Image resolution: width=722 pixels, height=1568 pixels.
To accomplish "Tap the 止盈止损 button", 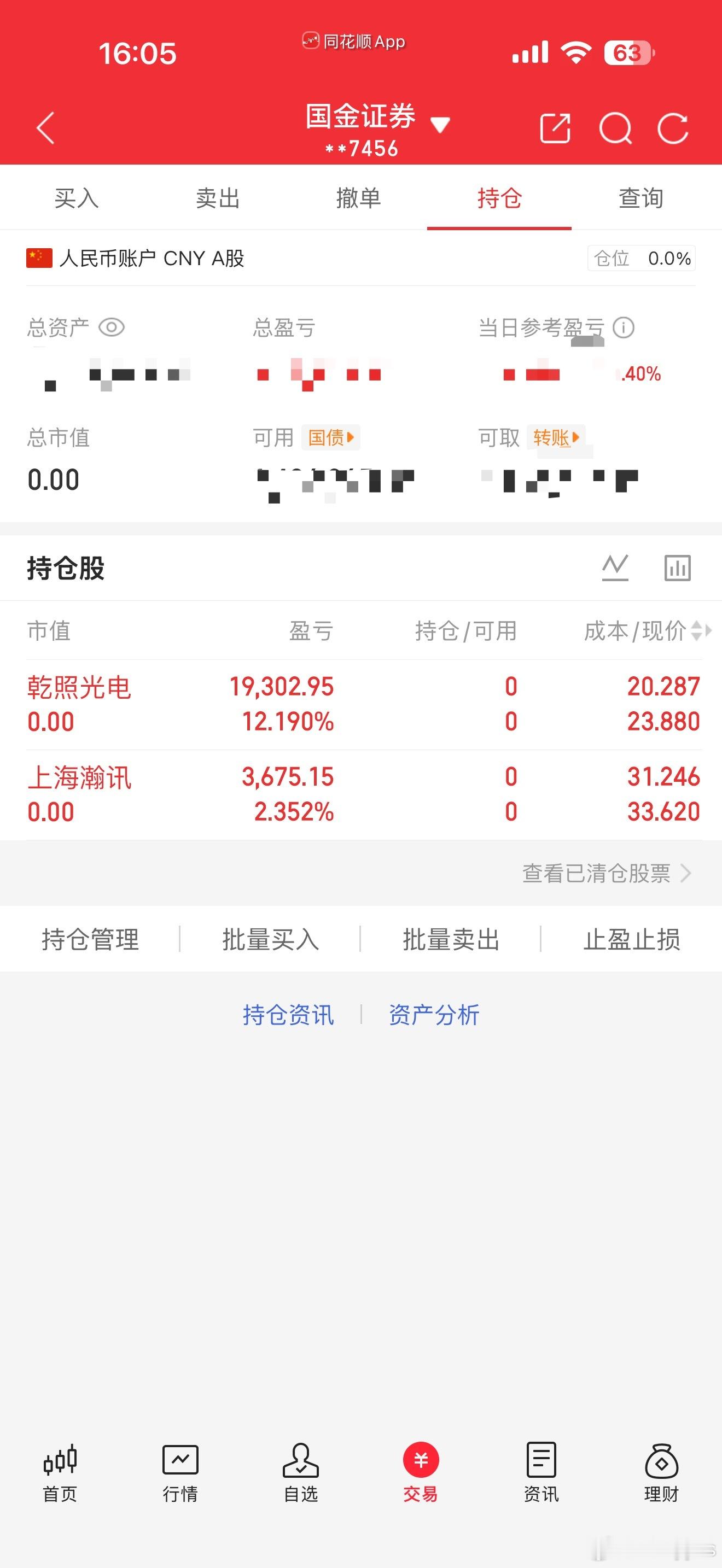I will point(631,939).
